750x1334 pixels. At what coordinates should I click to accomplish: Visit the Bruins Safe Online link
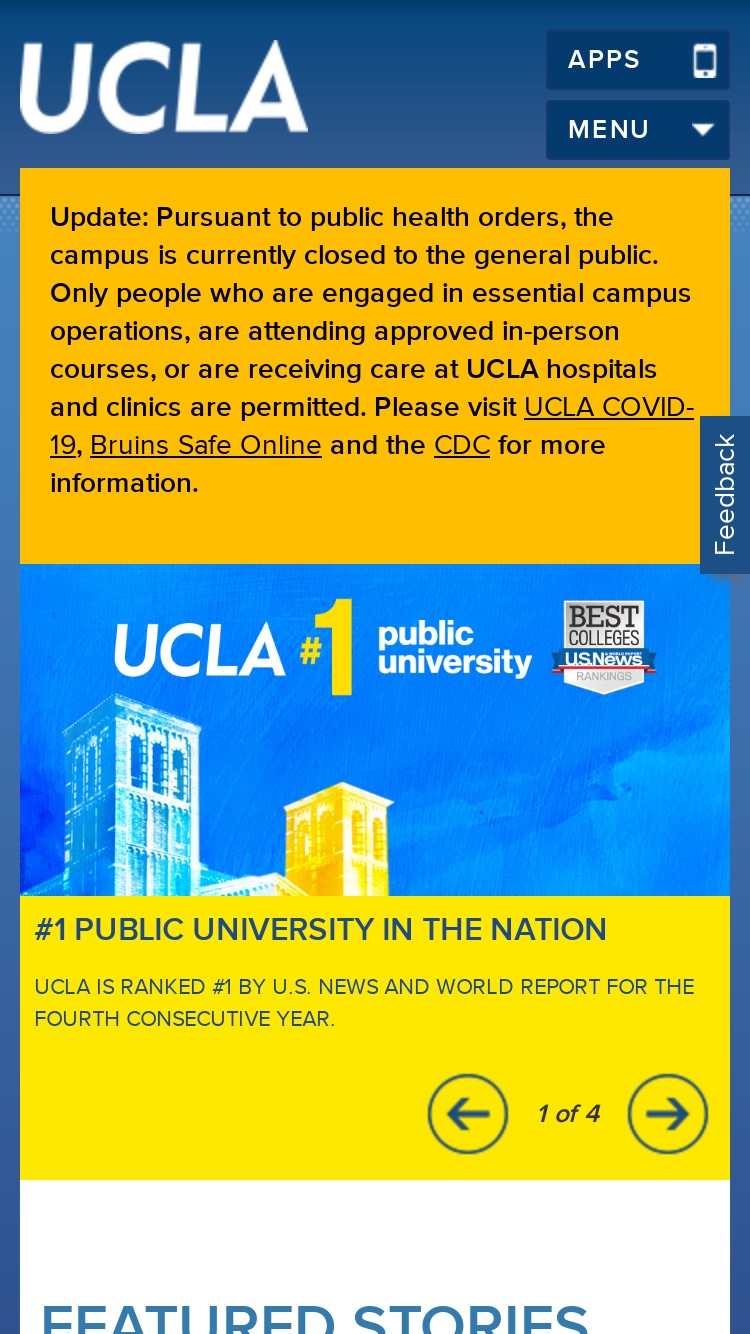[206, 445]
